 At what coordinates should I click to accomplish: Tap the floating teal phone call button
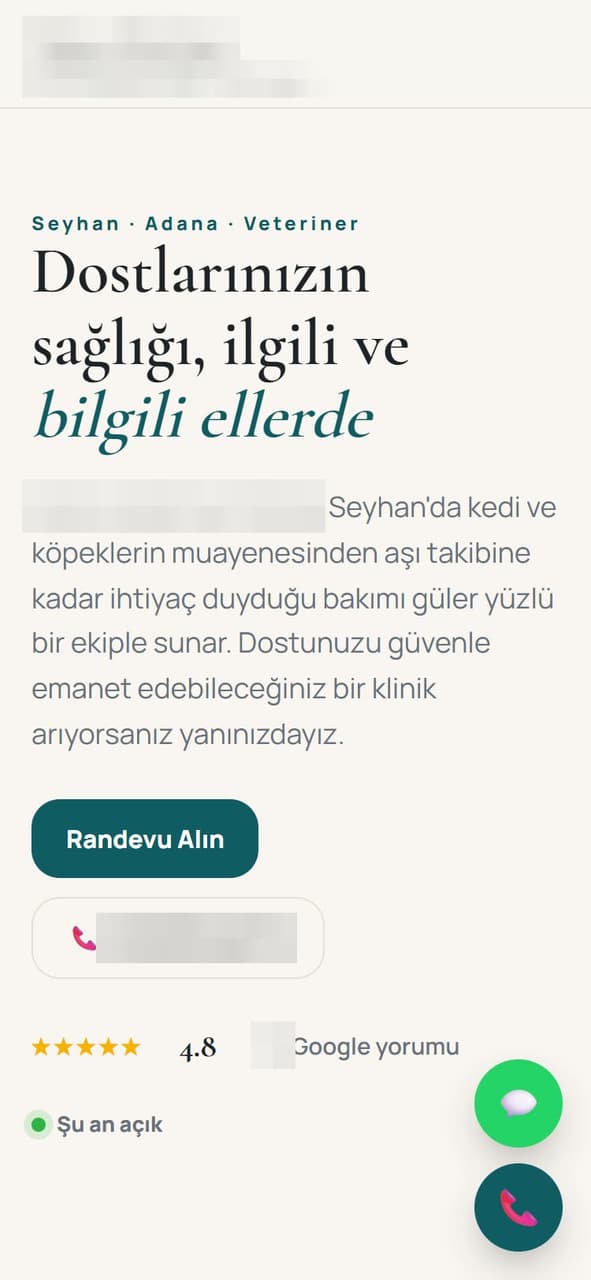click(518, 1207)
